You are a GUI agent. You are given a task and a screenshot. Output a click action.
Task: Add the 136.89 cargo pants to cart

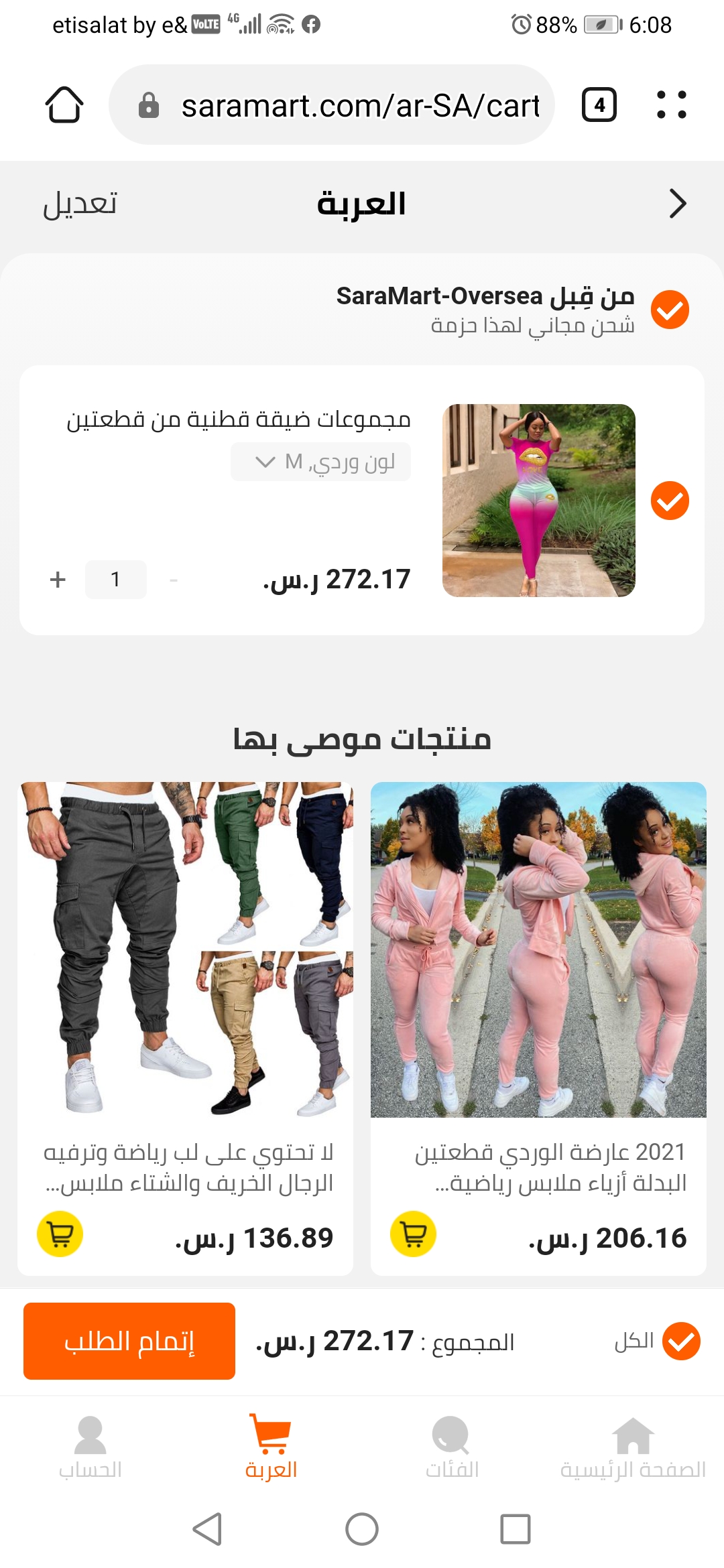(x=60, y=1234)
